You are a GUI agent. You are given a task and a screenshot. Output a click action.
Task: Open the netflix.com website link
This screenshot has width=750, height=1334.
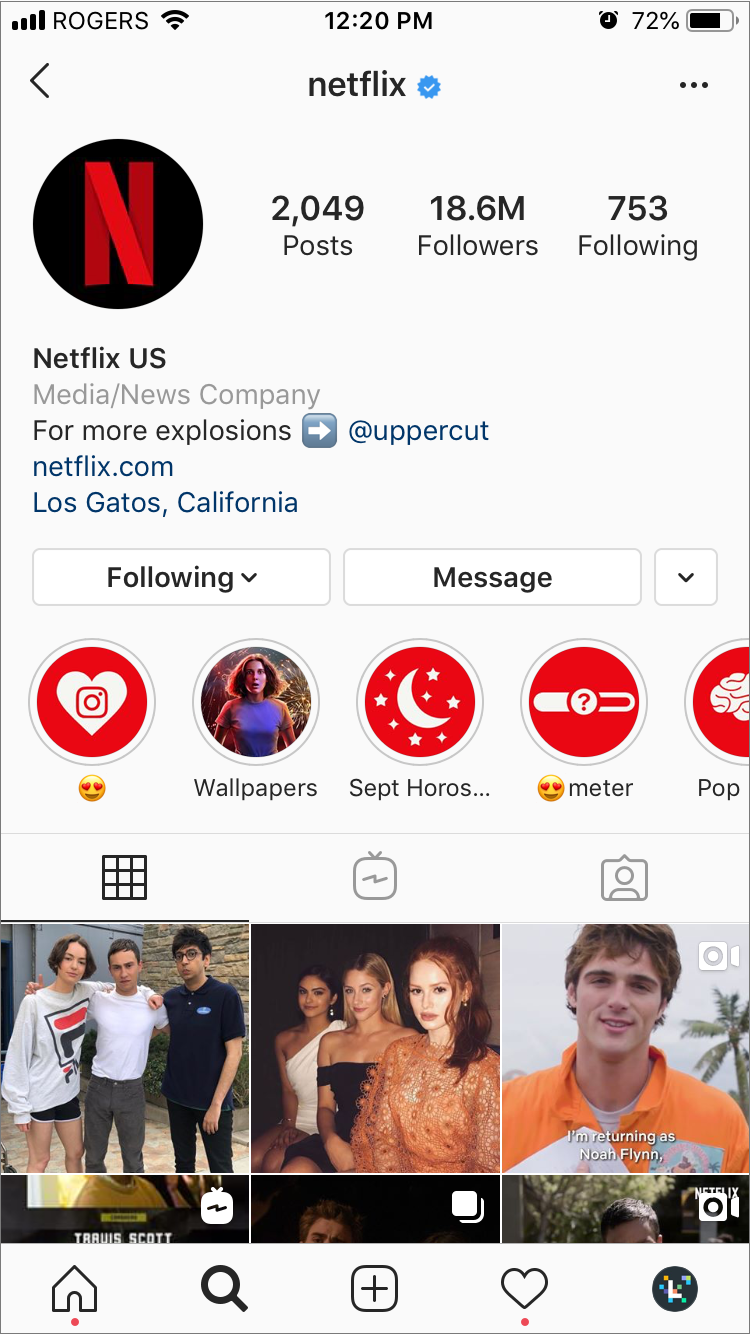[103, 467]
